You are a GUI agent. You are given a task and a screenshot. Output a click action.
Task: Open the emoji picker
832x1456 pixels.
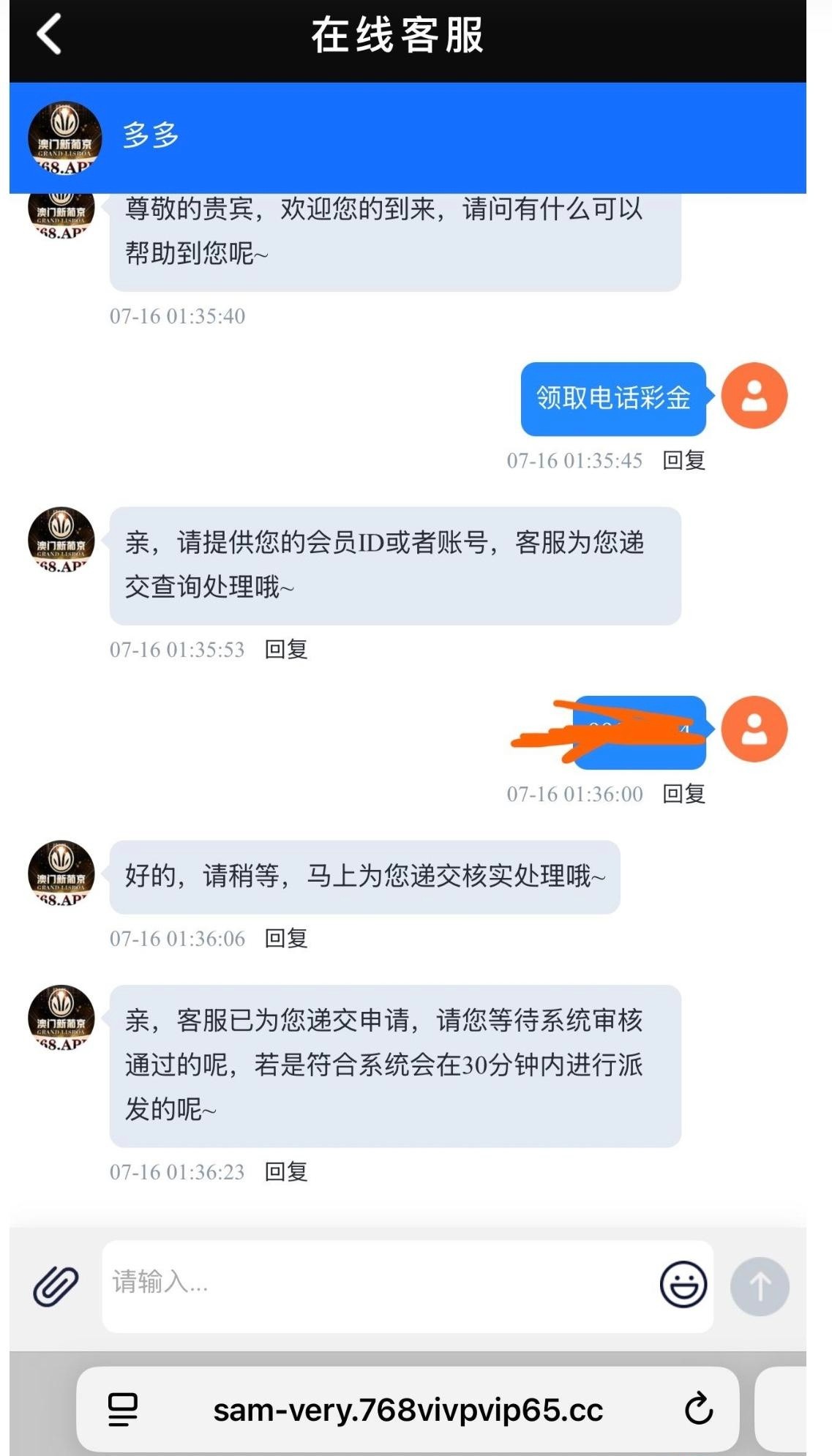tap(683, 1284)
